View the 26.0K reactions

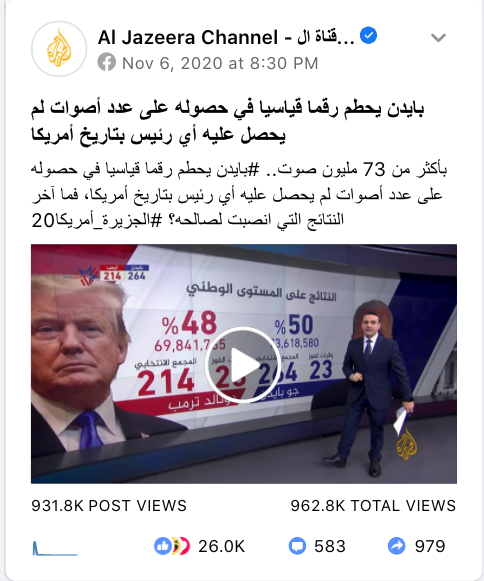(x=199, y=546)
